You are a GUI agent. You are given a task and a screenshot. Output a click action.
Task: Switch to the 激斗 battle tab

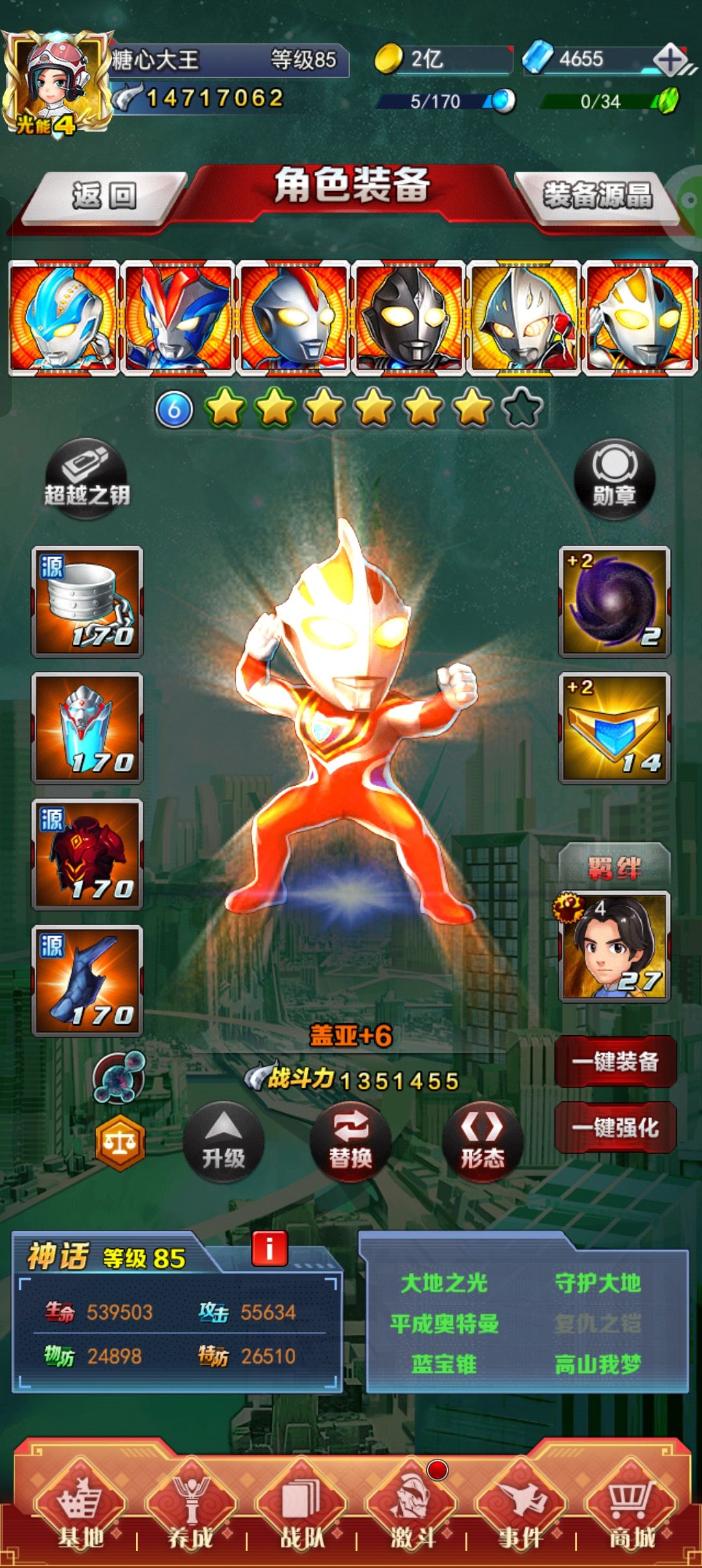pyautogui.click(x=411, y=1507)
